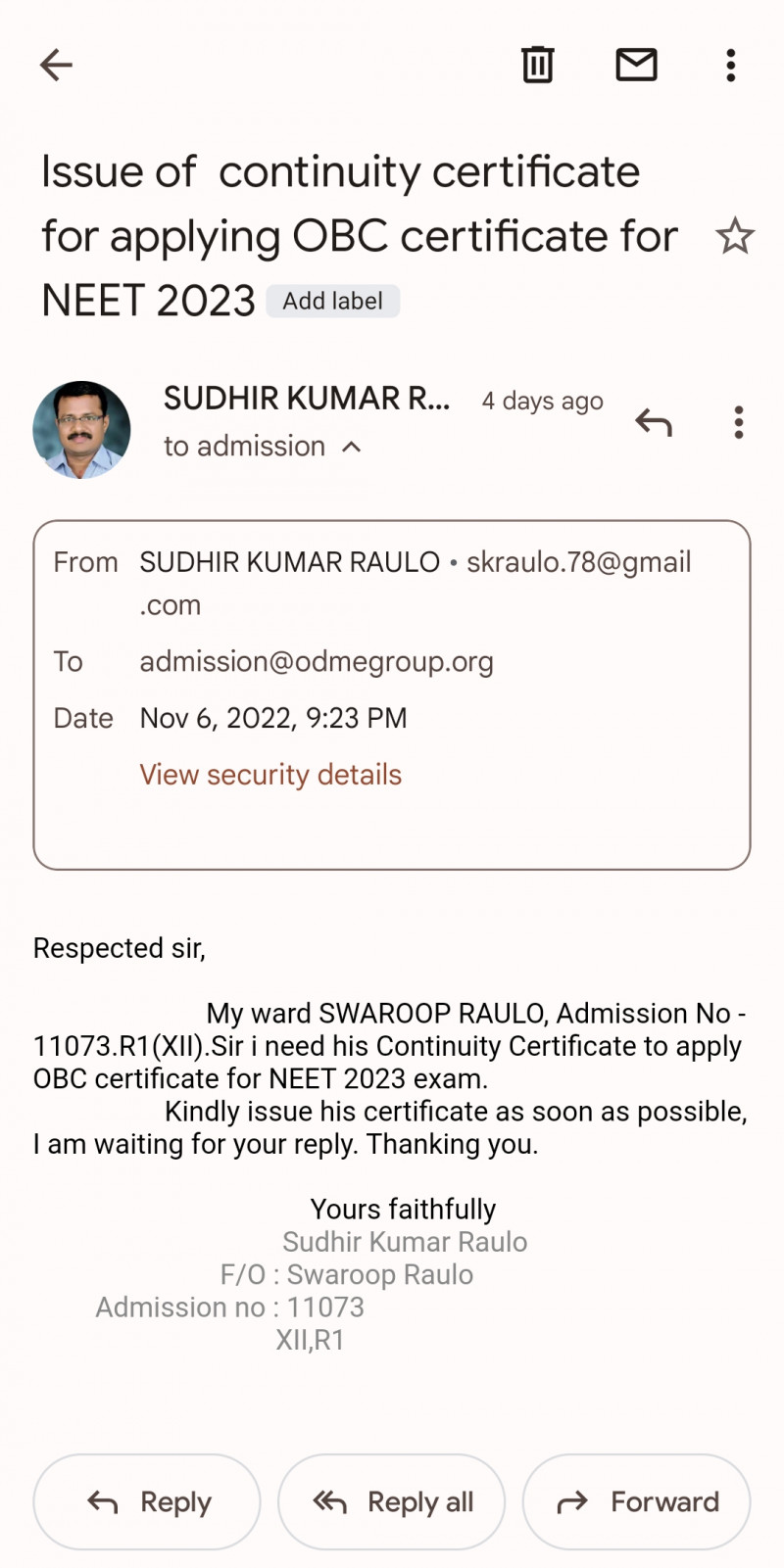The width and height of the screenshot is (784, 1568).
Task: Collapse the recipient details chevron
Action: [x=352, y=448]
